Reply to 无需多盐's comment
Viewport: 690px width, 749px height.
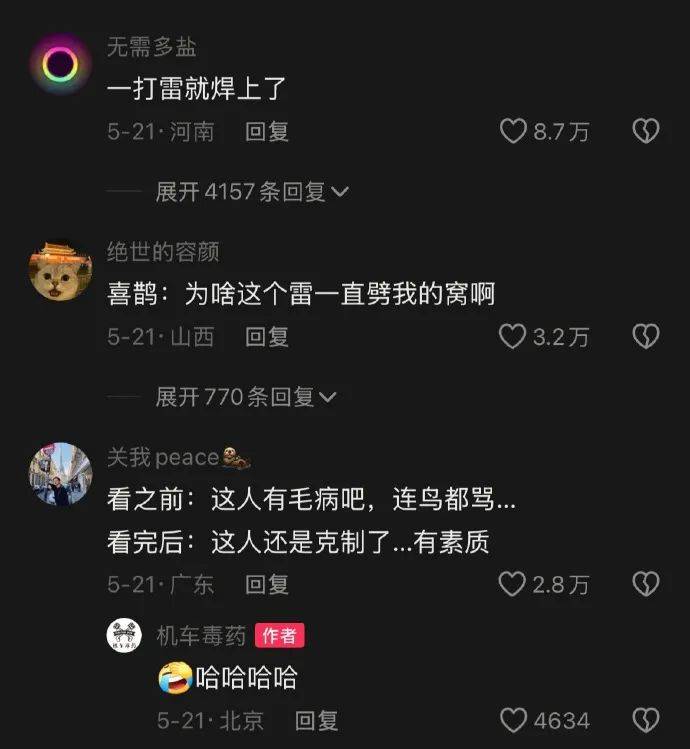coord(267,132)
